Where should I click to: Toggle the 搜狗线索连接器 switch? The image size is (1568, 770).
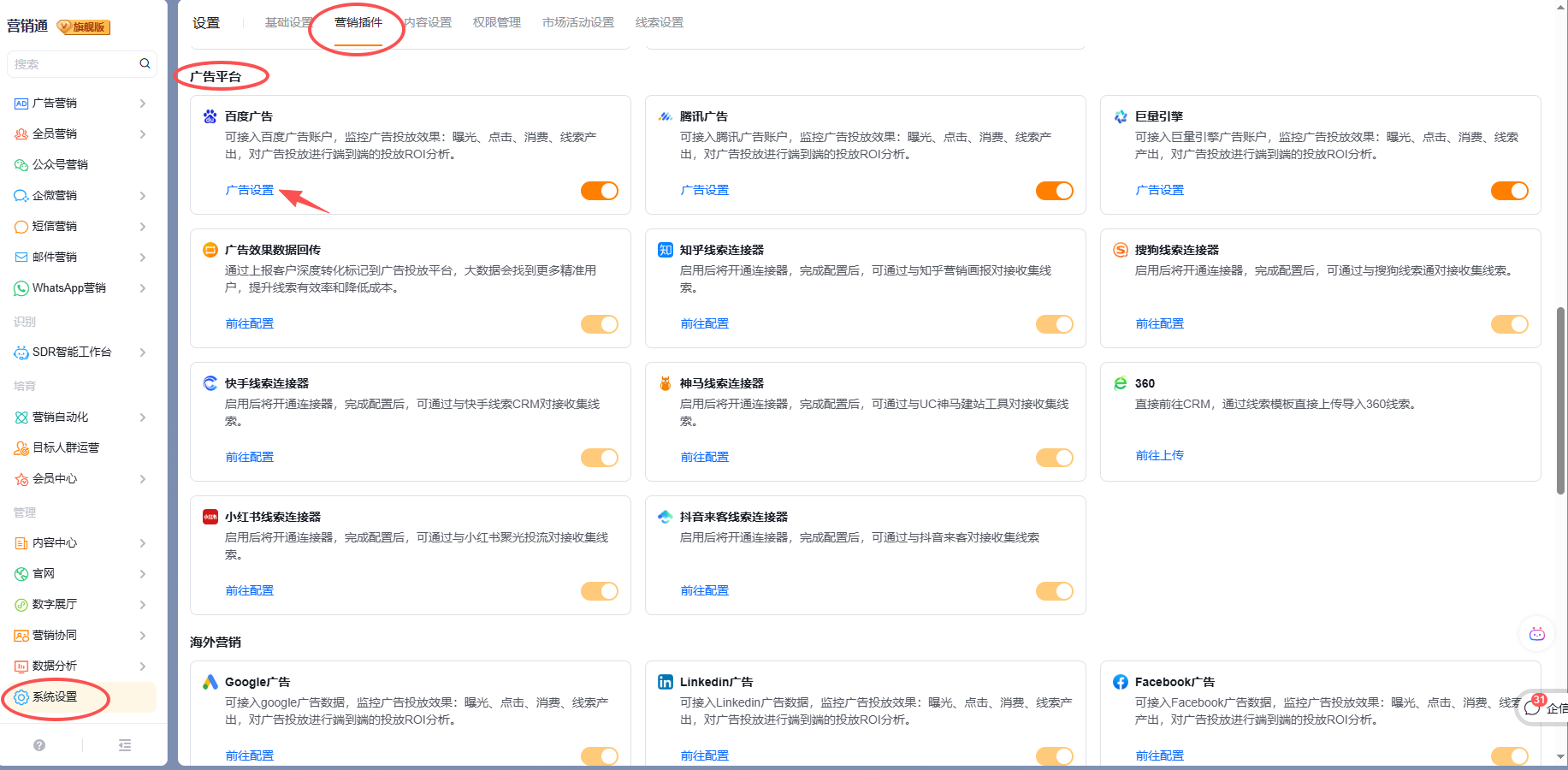point(1510,324)
